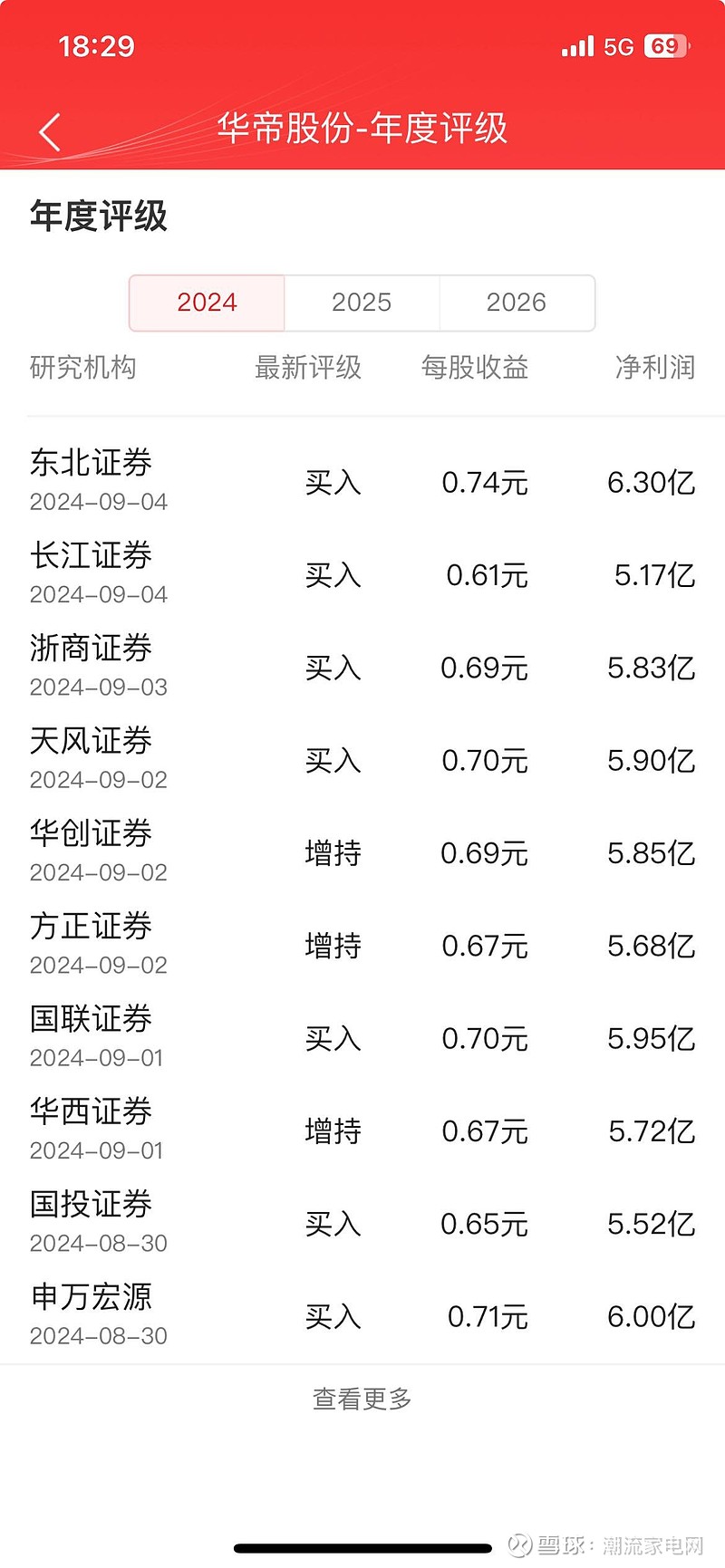Tap 查看更多 to load more ratings
This screenshot has width=725, height=1568.
(362, 1398)
